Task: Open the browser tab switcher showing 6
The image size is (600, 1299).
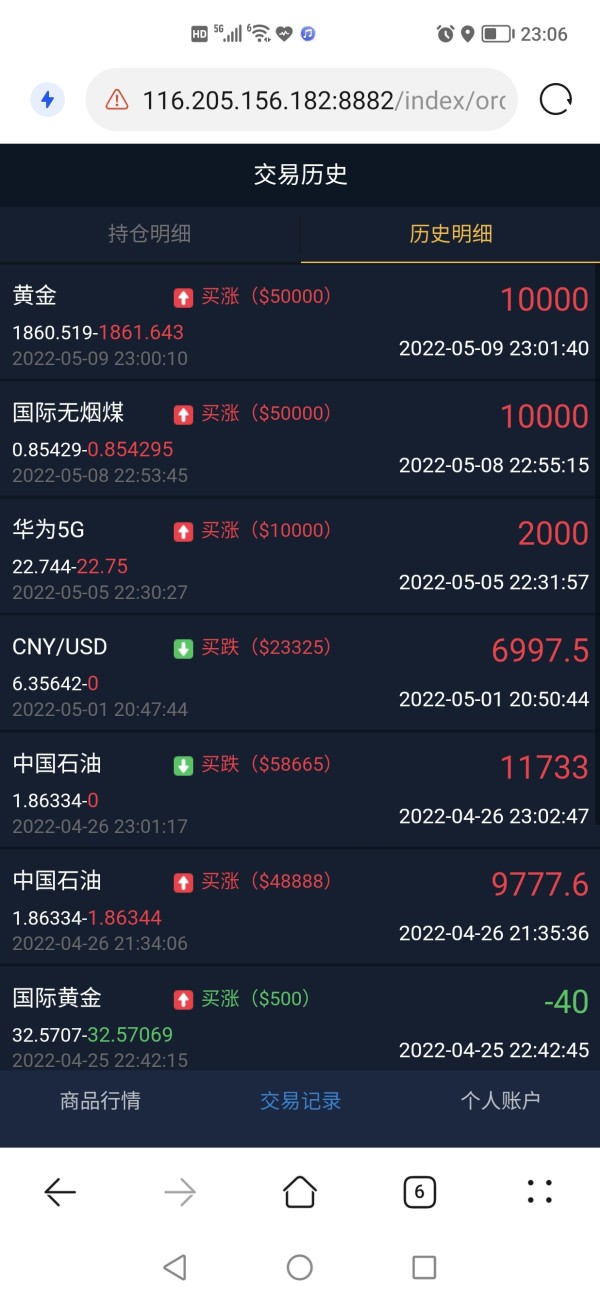Action: pos(419,1191)
